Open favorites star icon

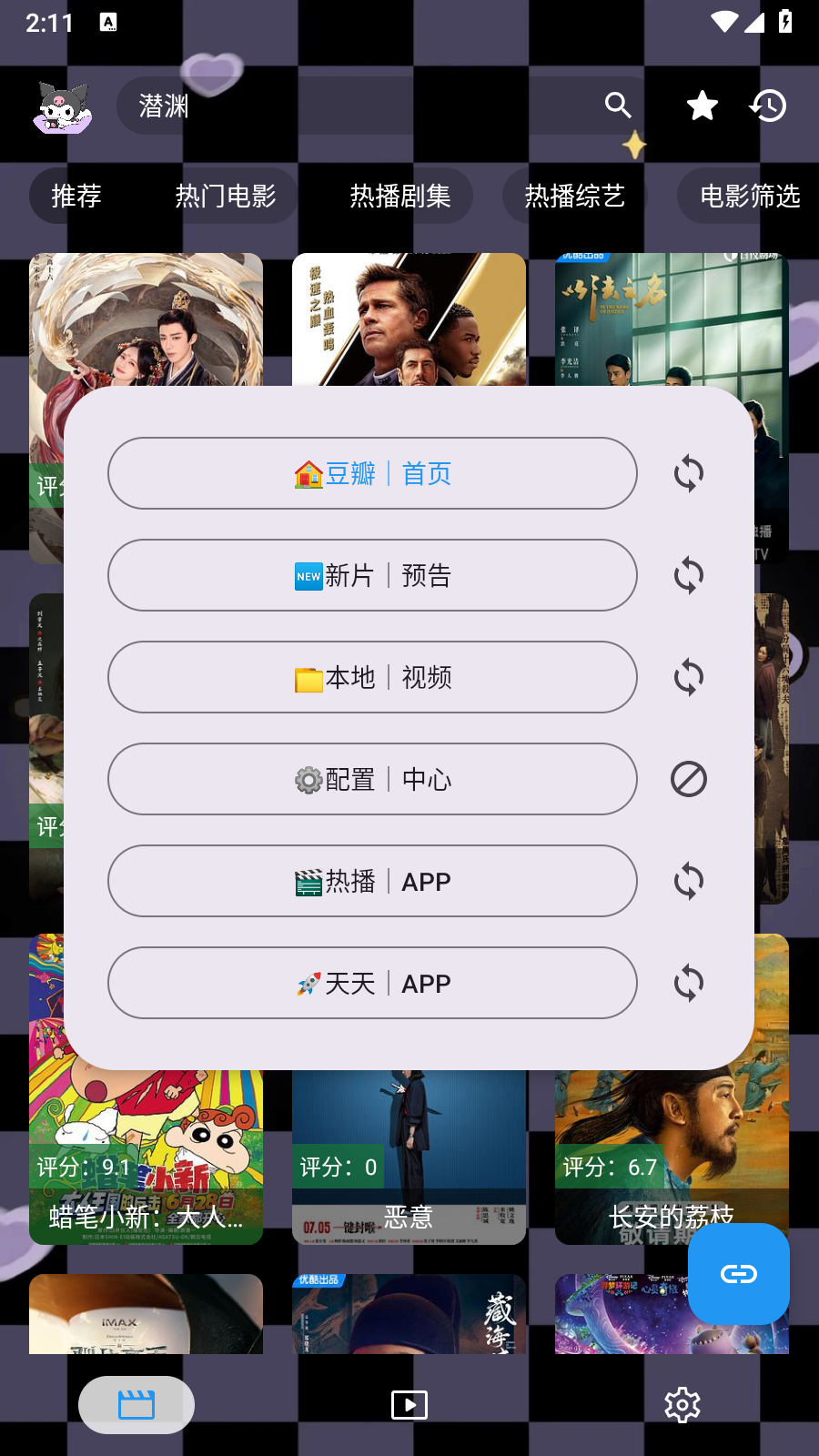pos(702,106)
